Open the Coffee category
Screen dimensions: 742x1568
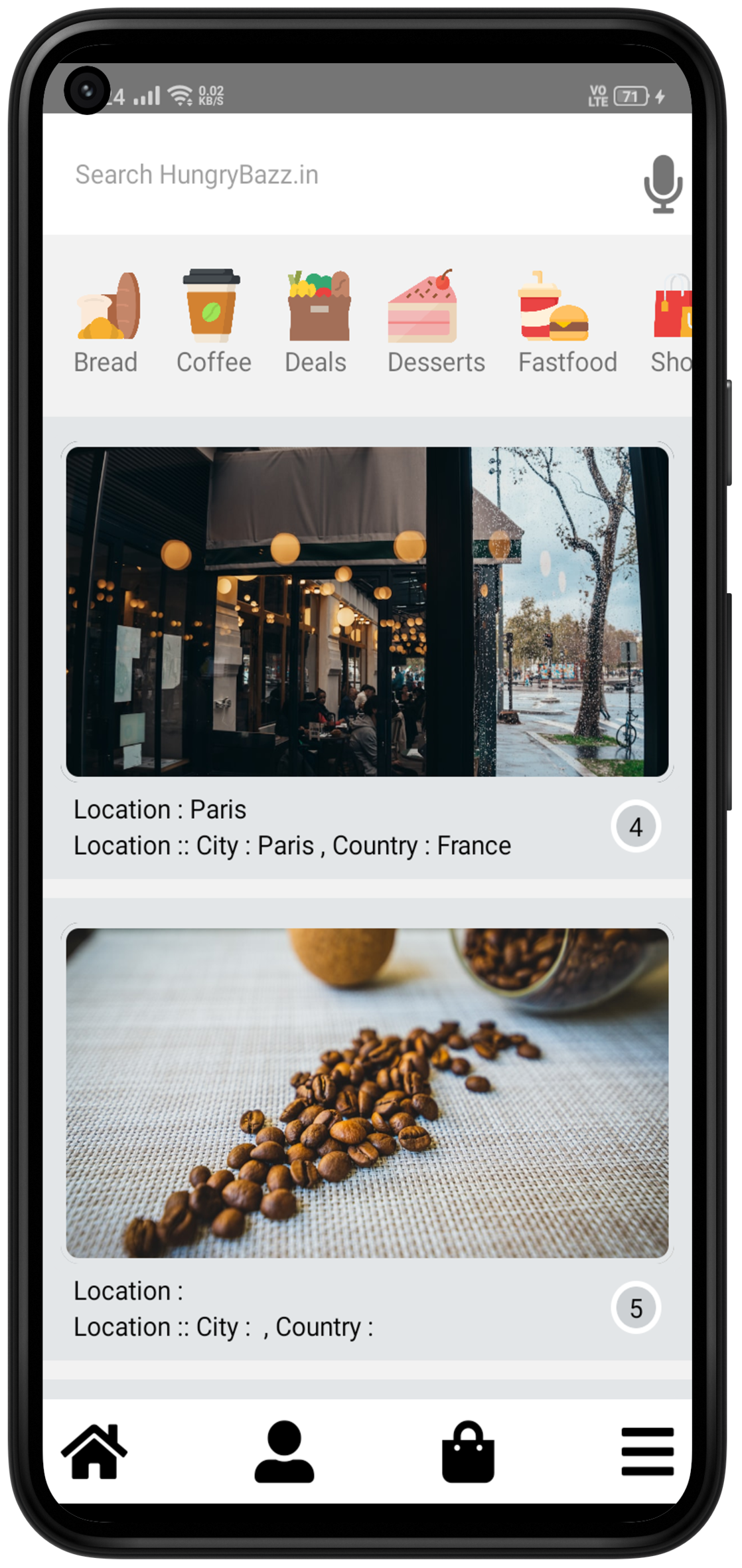point(213,323)
